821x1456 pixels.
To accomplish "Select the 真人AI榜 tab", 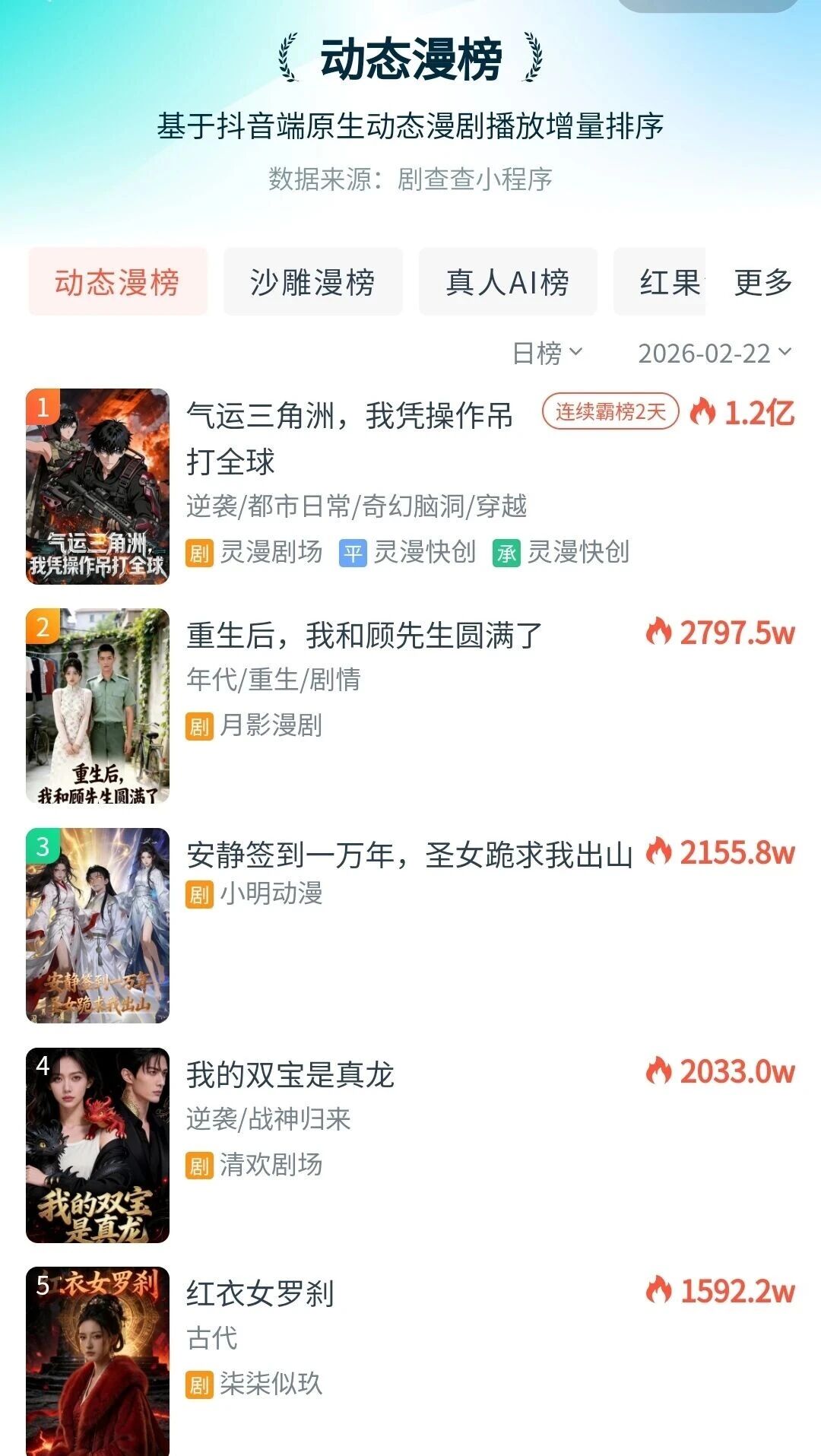I will pos(507,282).
